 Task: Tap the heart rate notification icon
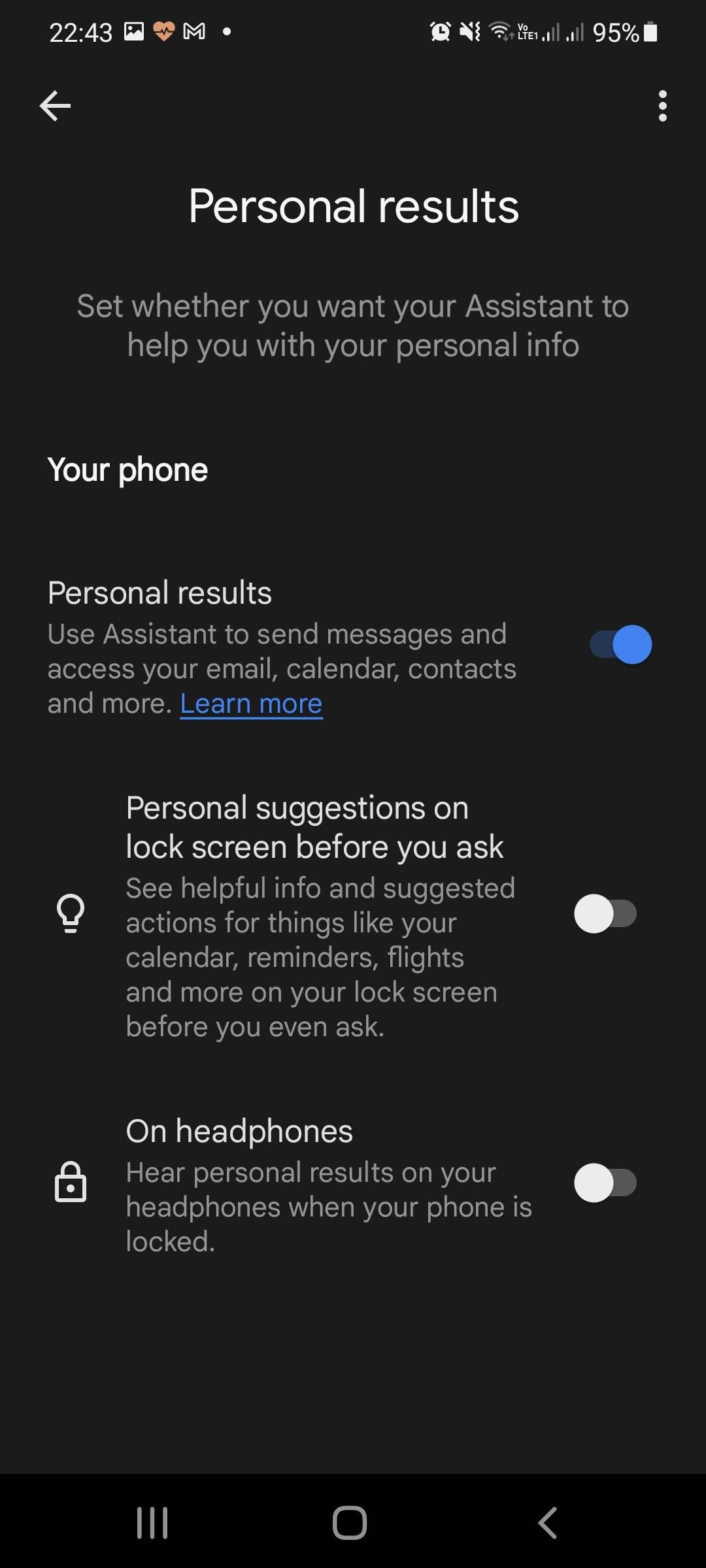164,31
